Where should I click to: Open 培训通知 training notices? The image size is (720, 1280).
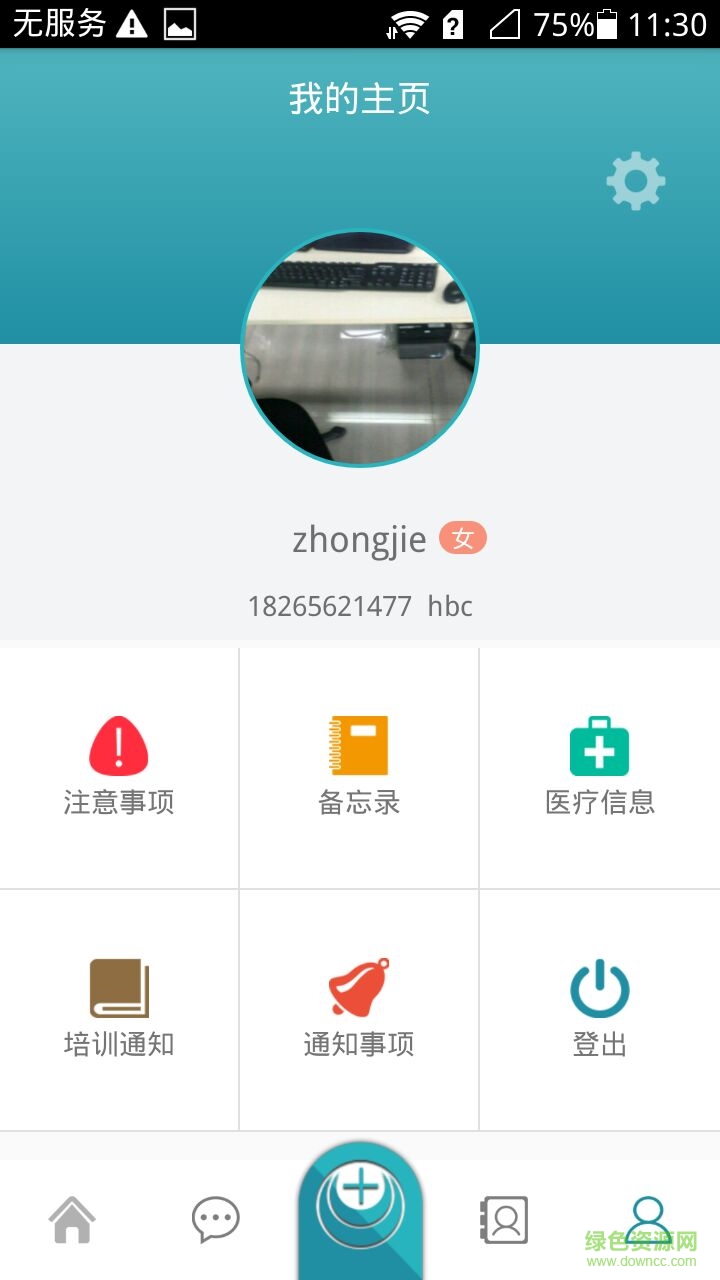coord(119,1009)
